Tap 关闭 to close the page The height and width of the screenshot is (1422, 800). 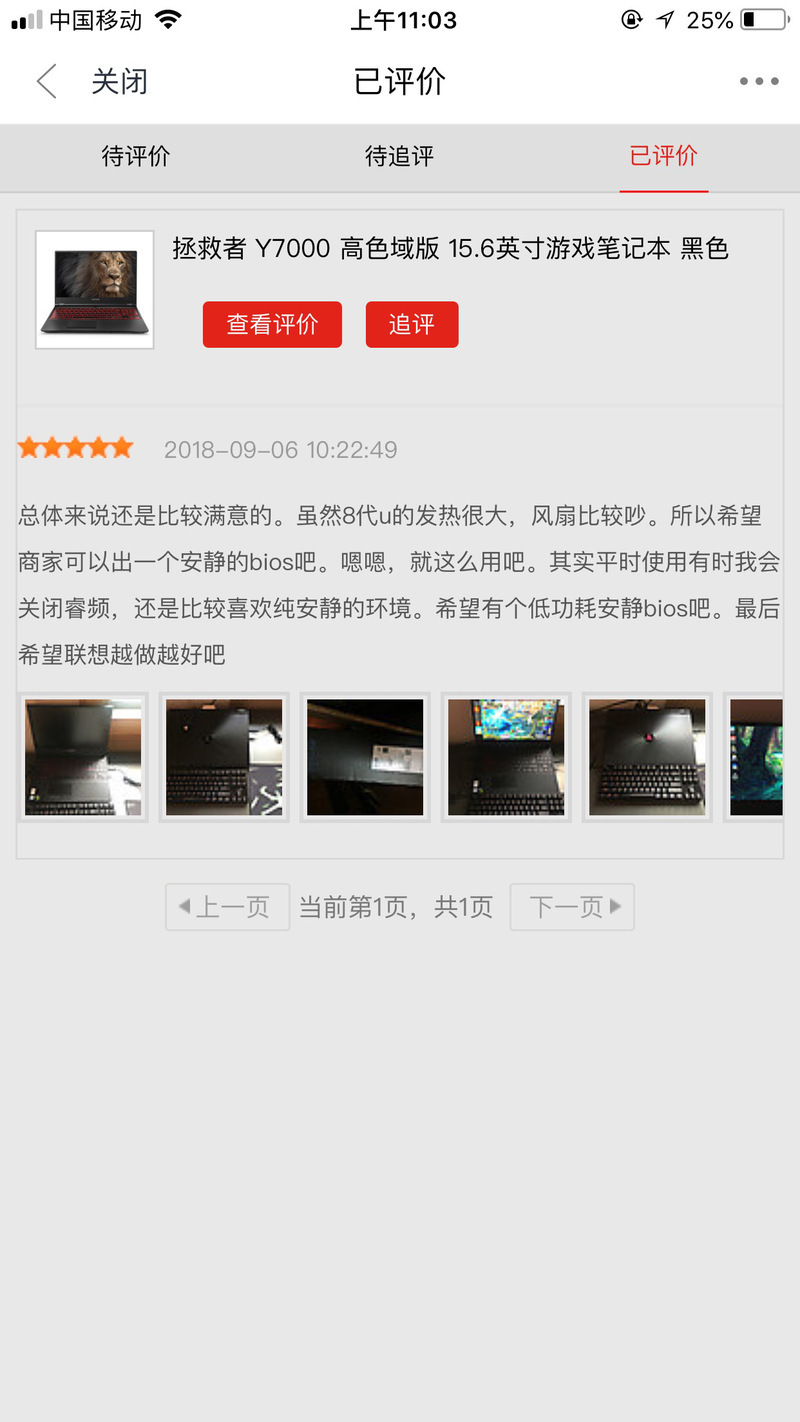119,82
